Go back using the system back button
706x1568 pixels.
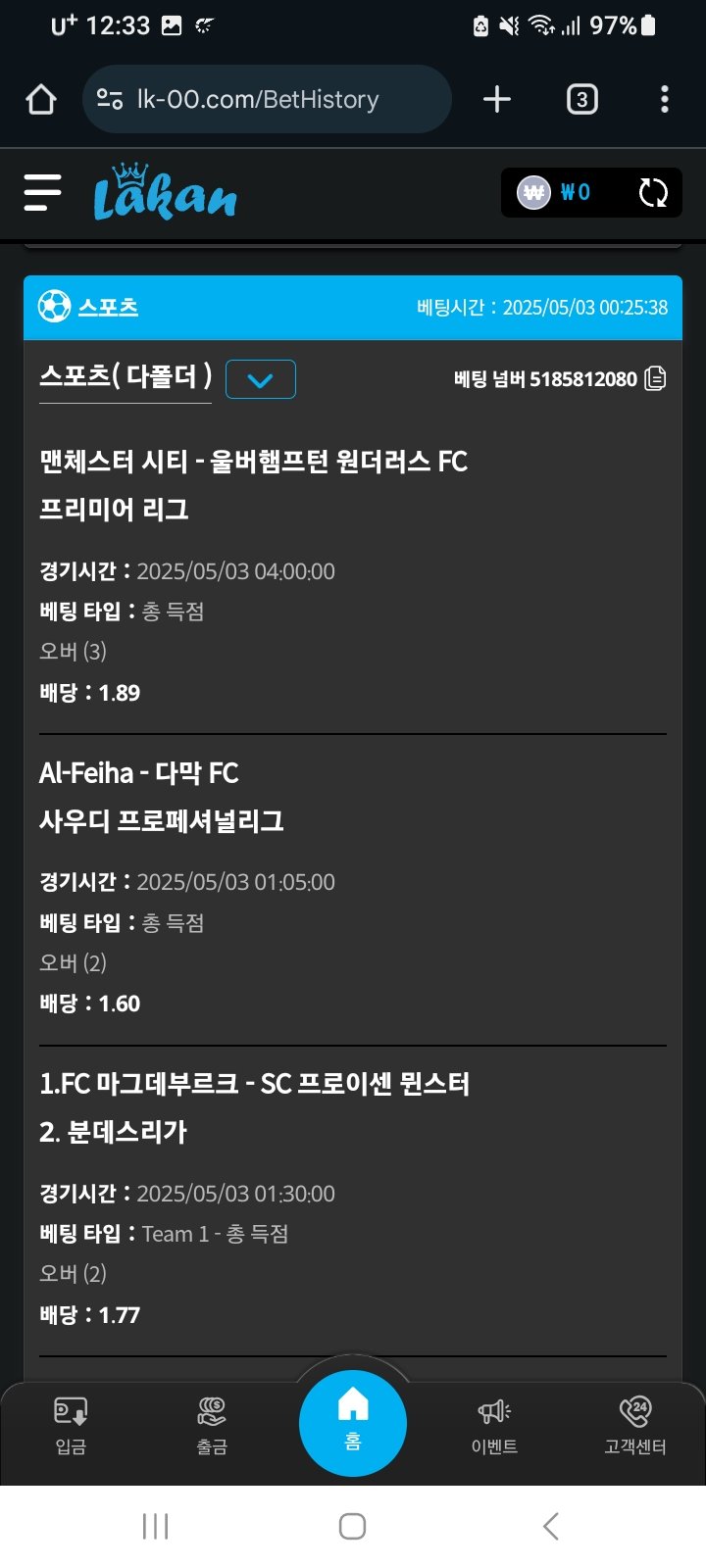pos(550,1526)
